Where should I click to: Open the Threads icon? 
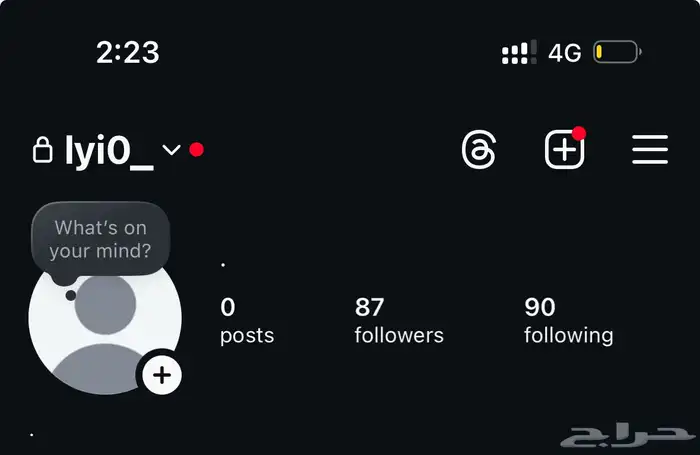click(x=479, y=150)
